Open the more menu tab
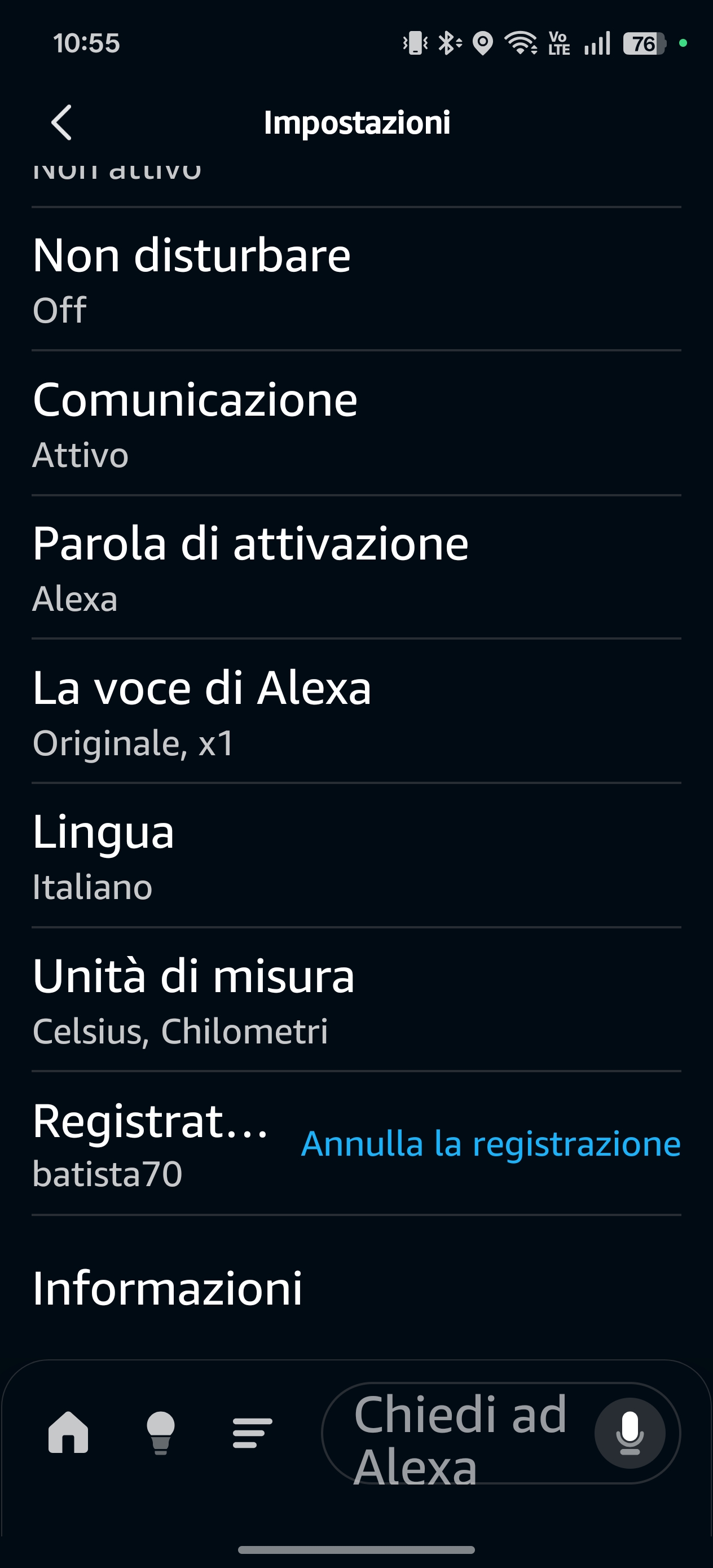Screen dimensions: 713x1568 (252, 1432)
